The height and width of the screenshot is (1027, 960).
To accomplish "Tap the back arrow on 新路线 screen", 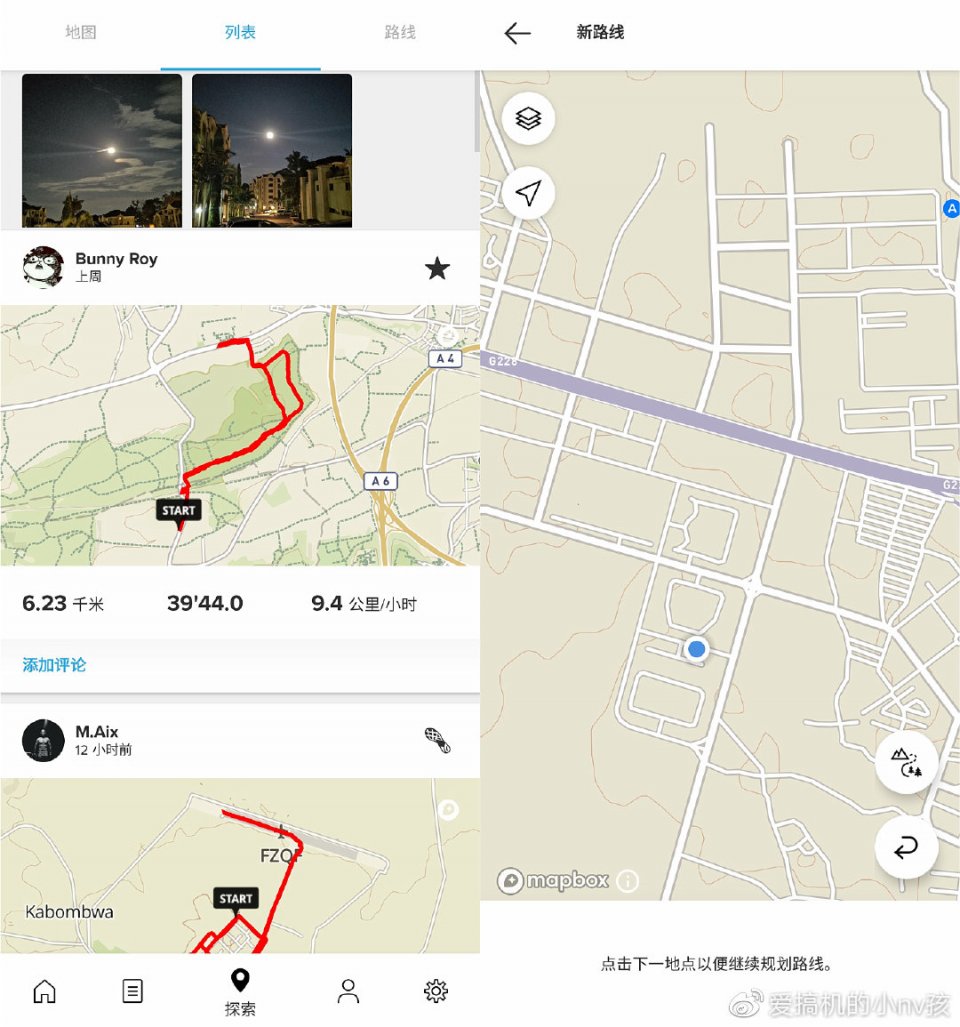I will click(517, 33).
